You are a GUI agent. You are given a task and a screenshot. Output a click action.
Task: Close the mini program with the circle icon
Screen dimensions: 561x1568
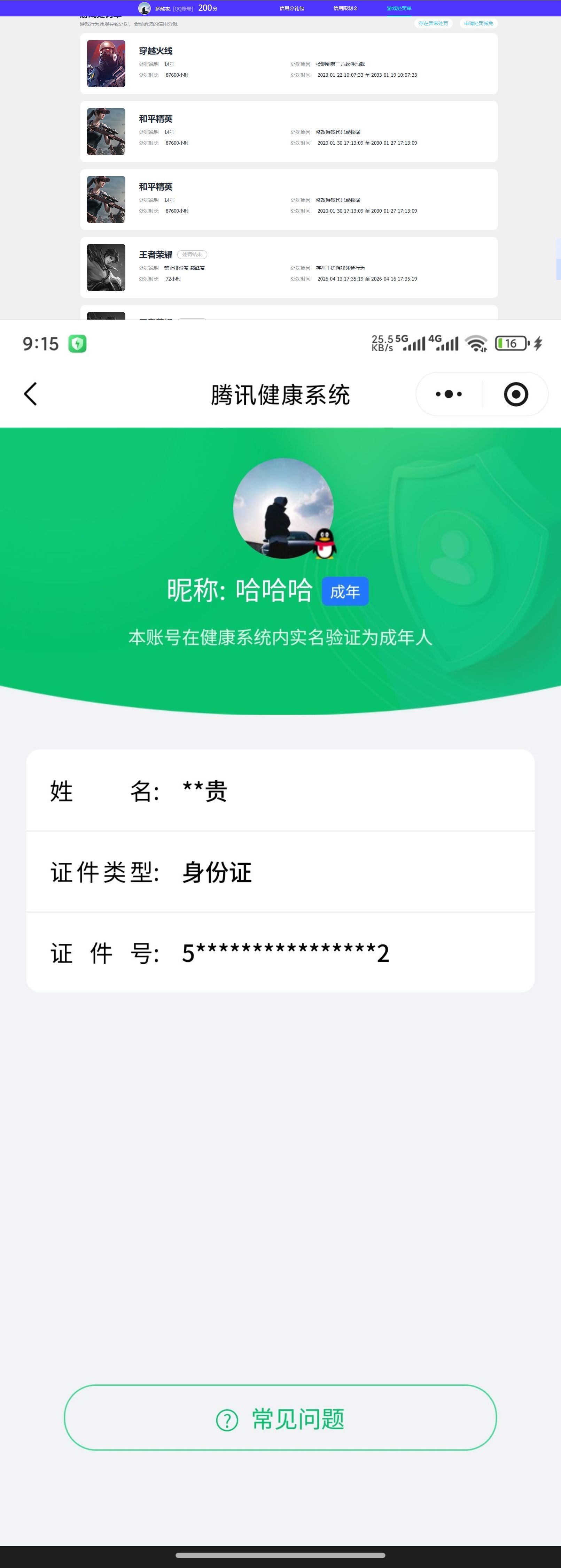click(x=515, y=394)
